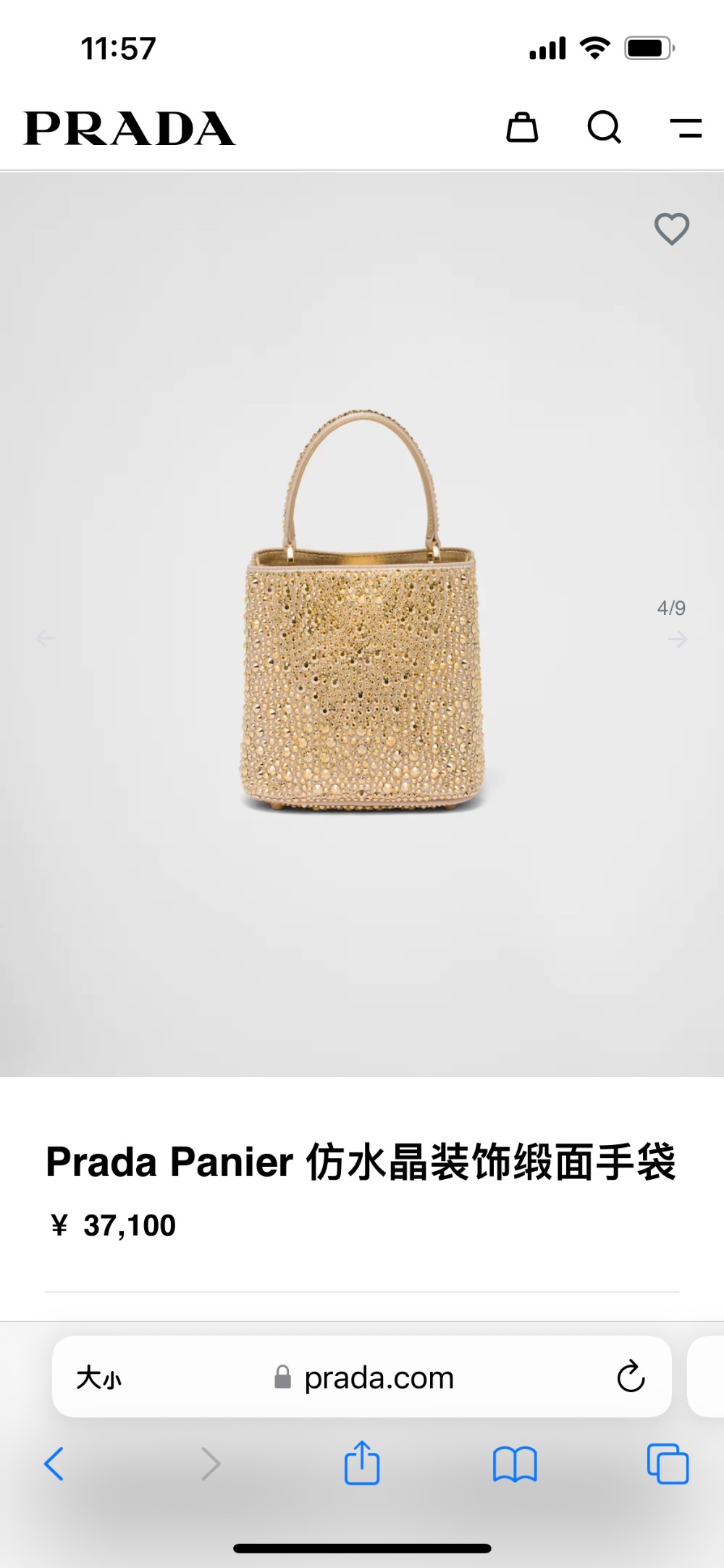Show all open Safari tabs

668,1464
